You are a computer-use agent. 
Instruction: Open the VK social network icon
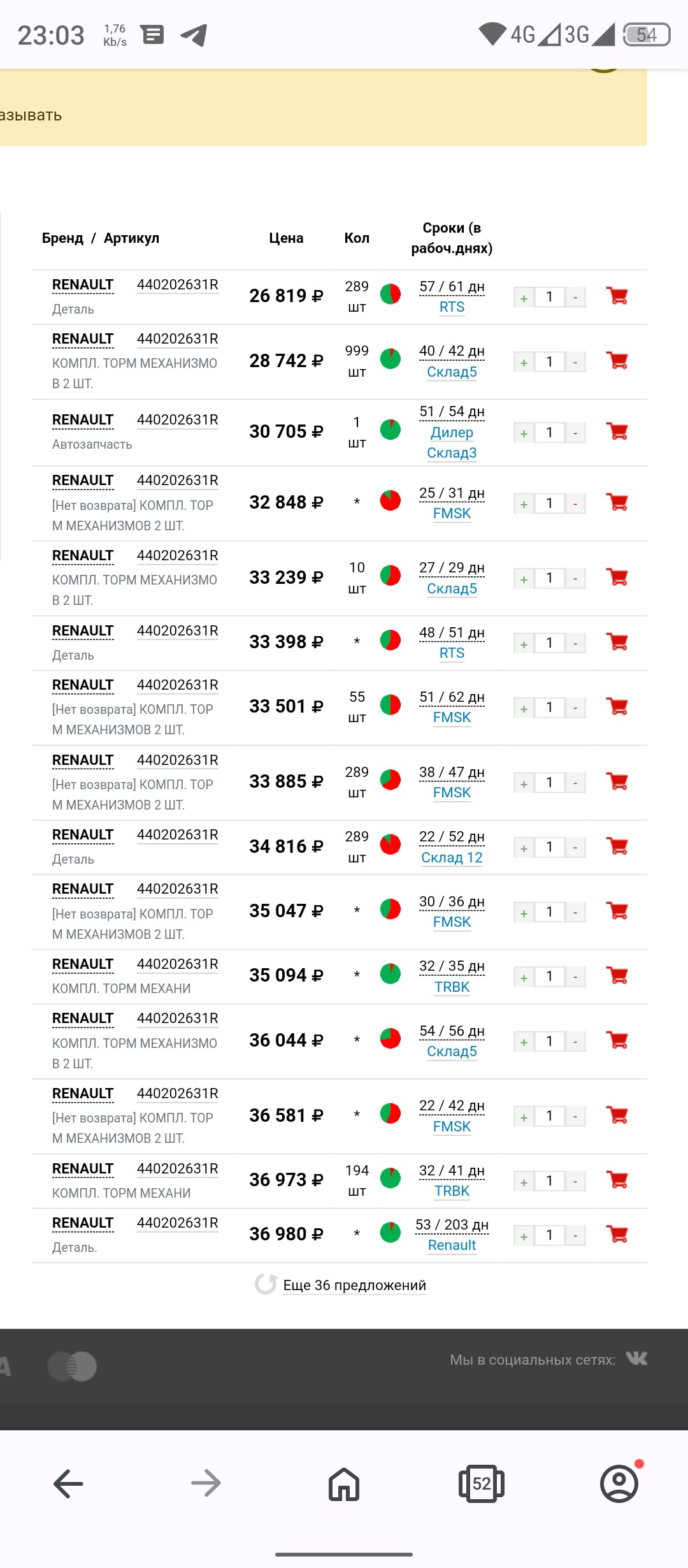pos(636,1358)
